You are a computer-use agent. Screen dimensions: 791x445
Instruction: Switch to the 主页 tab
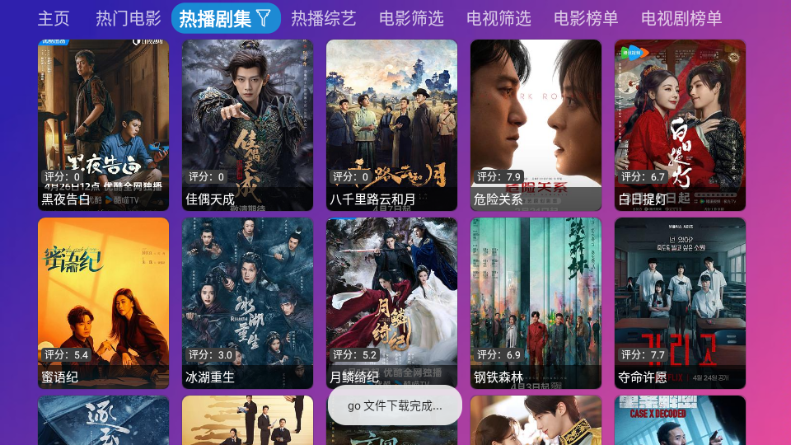click(x=54, y=18)
